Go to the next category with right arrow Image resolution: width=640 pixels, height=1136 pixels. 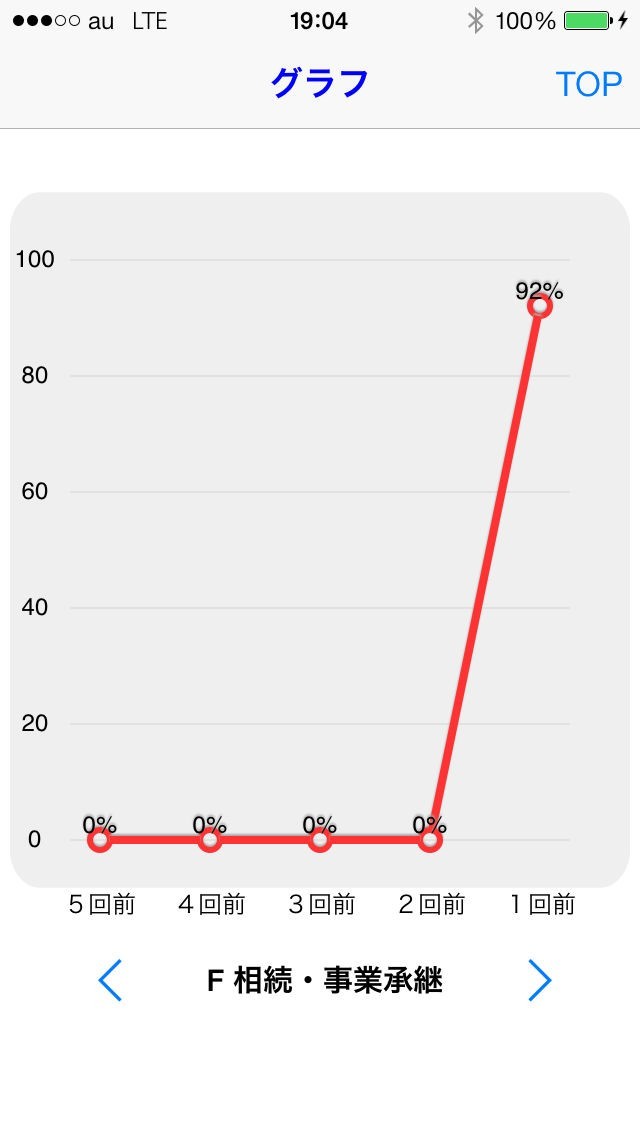coord(539,980)
